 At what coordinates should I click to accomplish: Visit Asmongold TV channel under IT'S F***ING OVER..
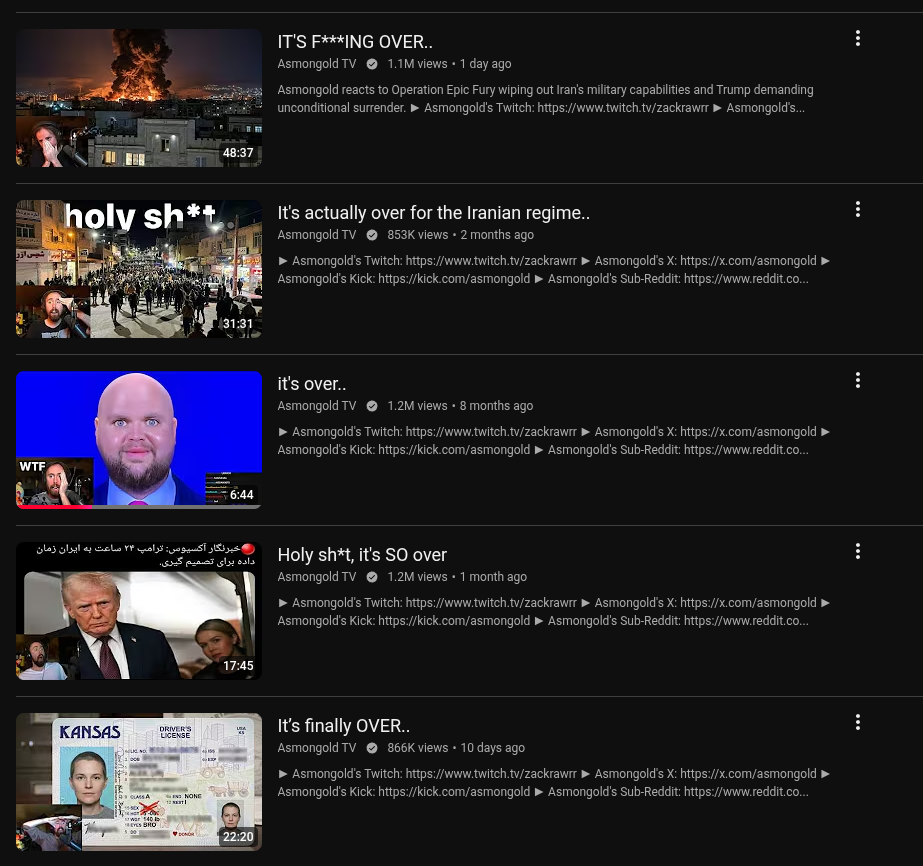click(316, 64)
